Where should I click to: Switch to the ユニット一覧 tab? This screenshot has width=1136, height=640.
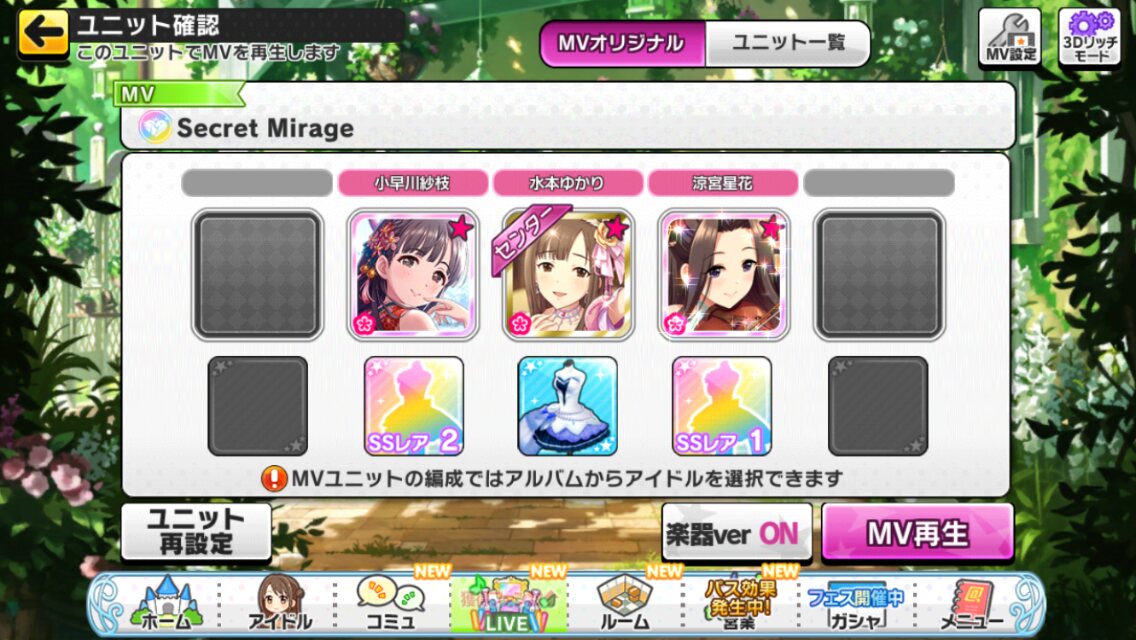[788, 44]
